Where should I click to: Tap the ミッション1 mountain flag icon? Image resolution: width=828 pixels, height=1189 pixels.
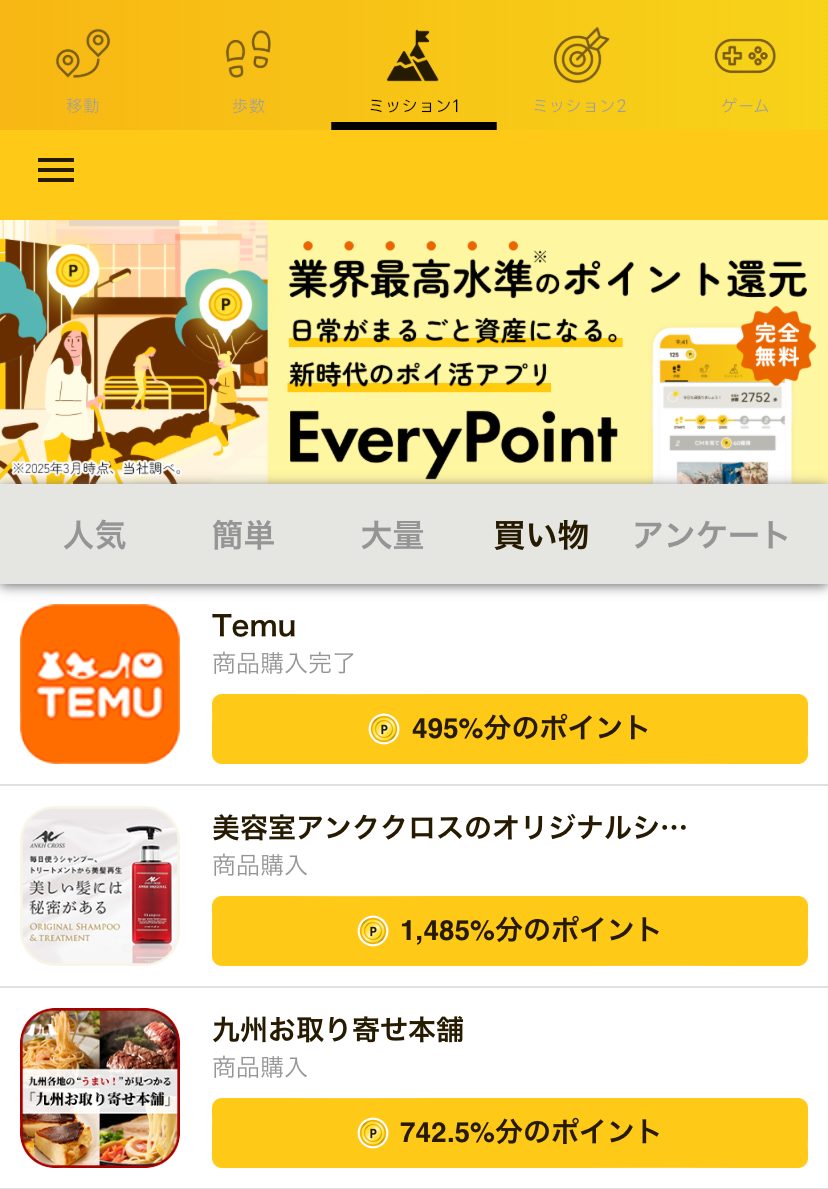coord(413,58)
